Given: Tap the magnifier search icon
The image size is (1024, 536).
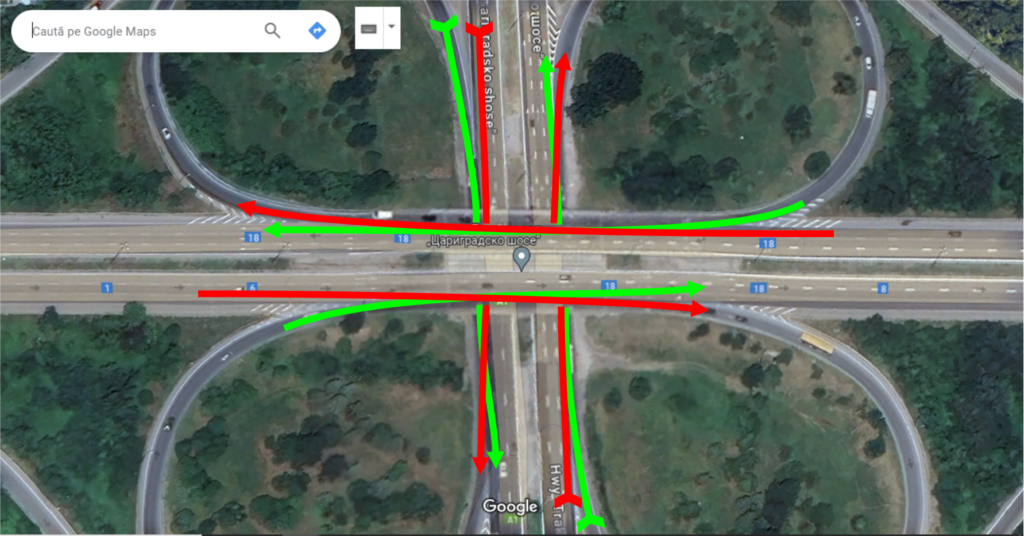Looking at the screenshot, I should (x=272, y=31).
